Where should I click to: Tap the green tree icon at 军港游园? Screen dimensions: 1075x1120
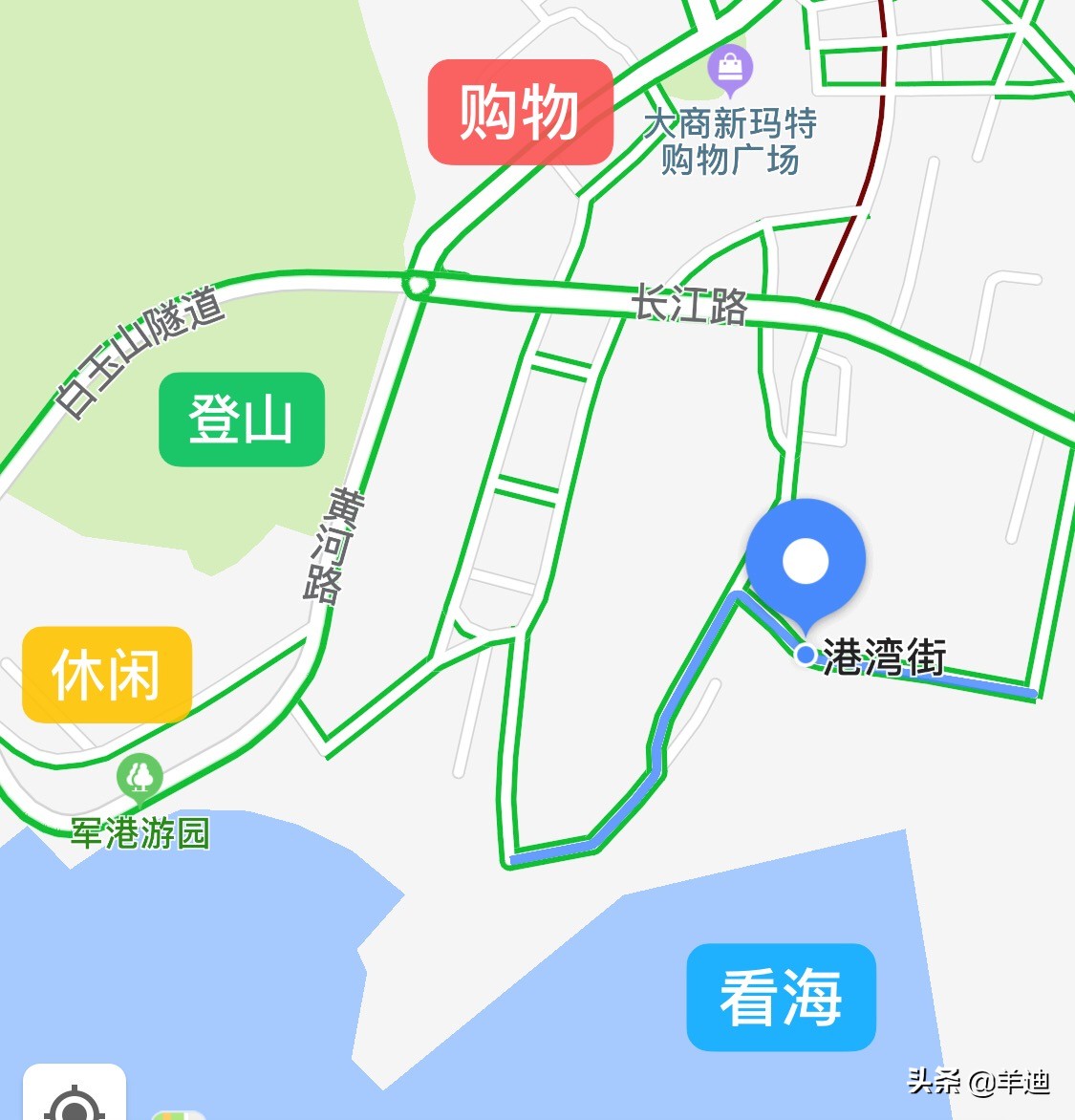click(138, 778)
